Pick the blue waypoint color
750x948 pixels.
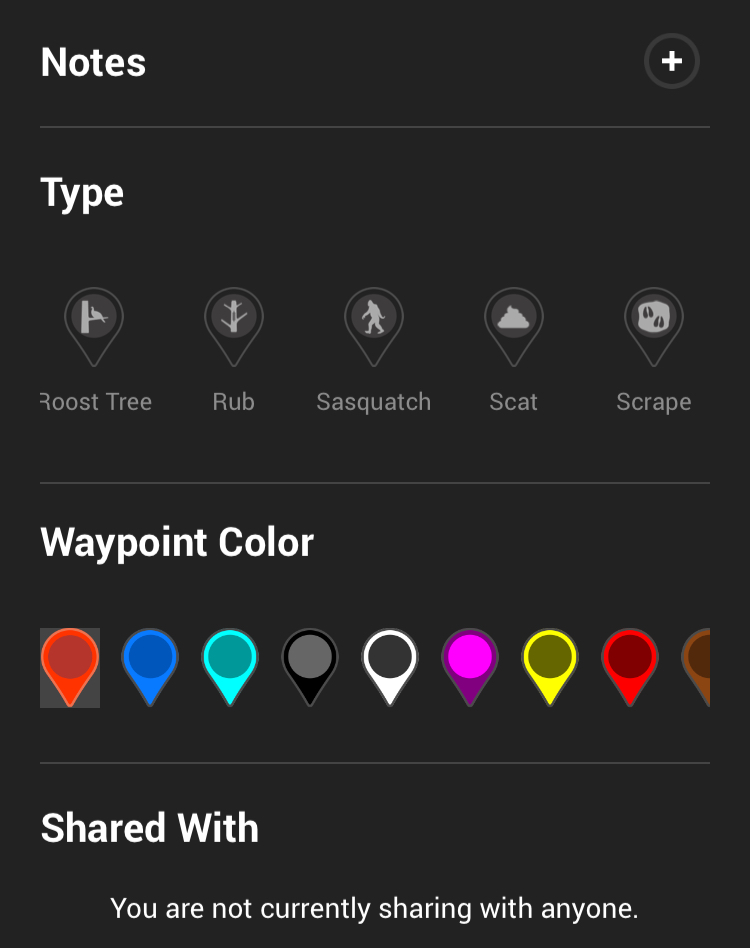(150, 665)
